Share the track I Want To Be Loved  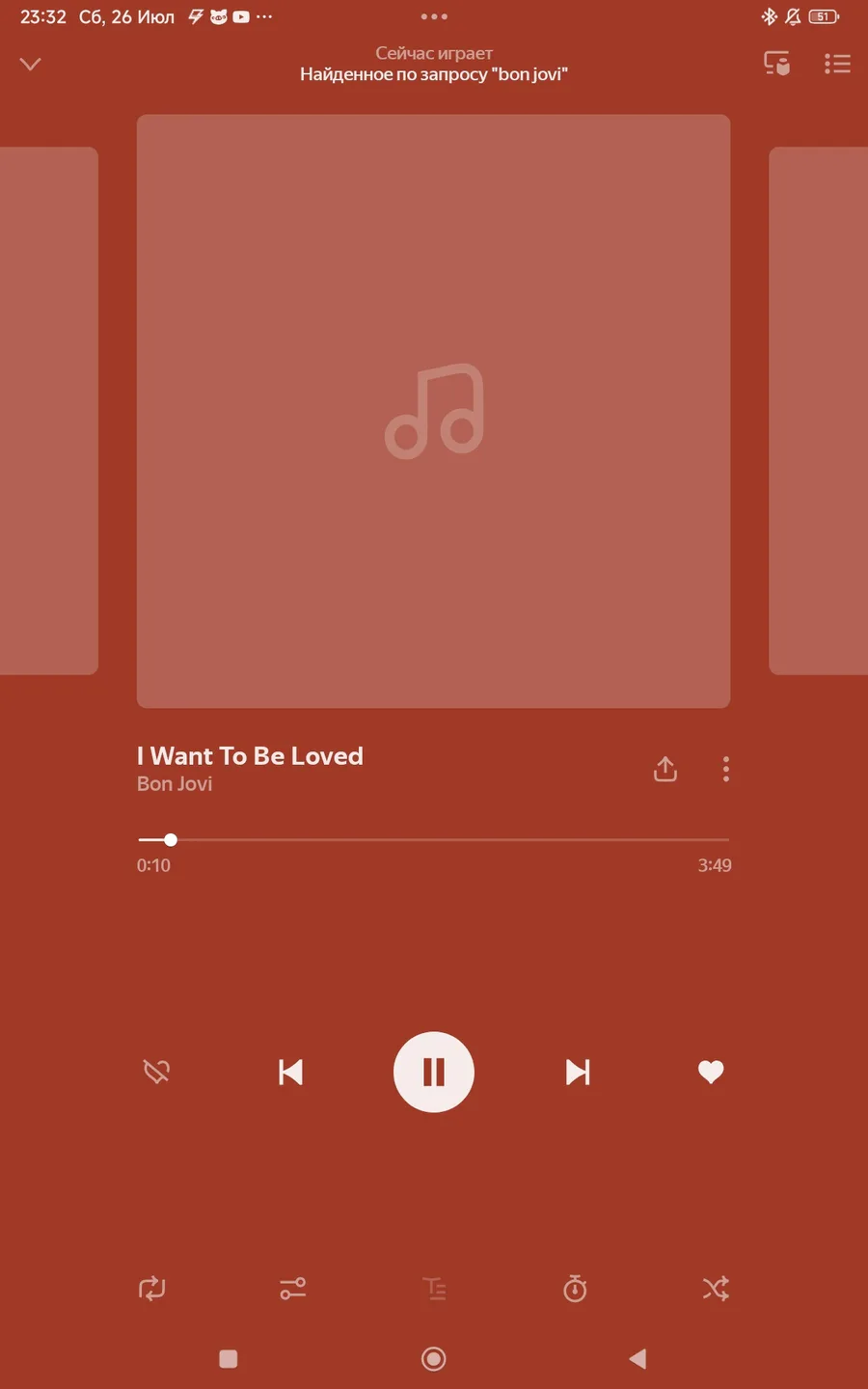click(x=665, y=769)
